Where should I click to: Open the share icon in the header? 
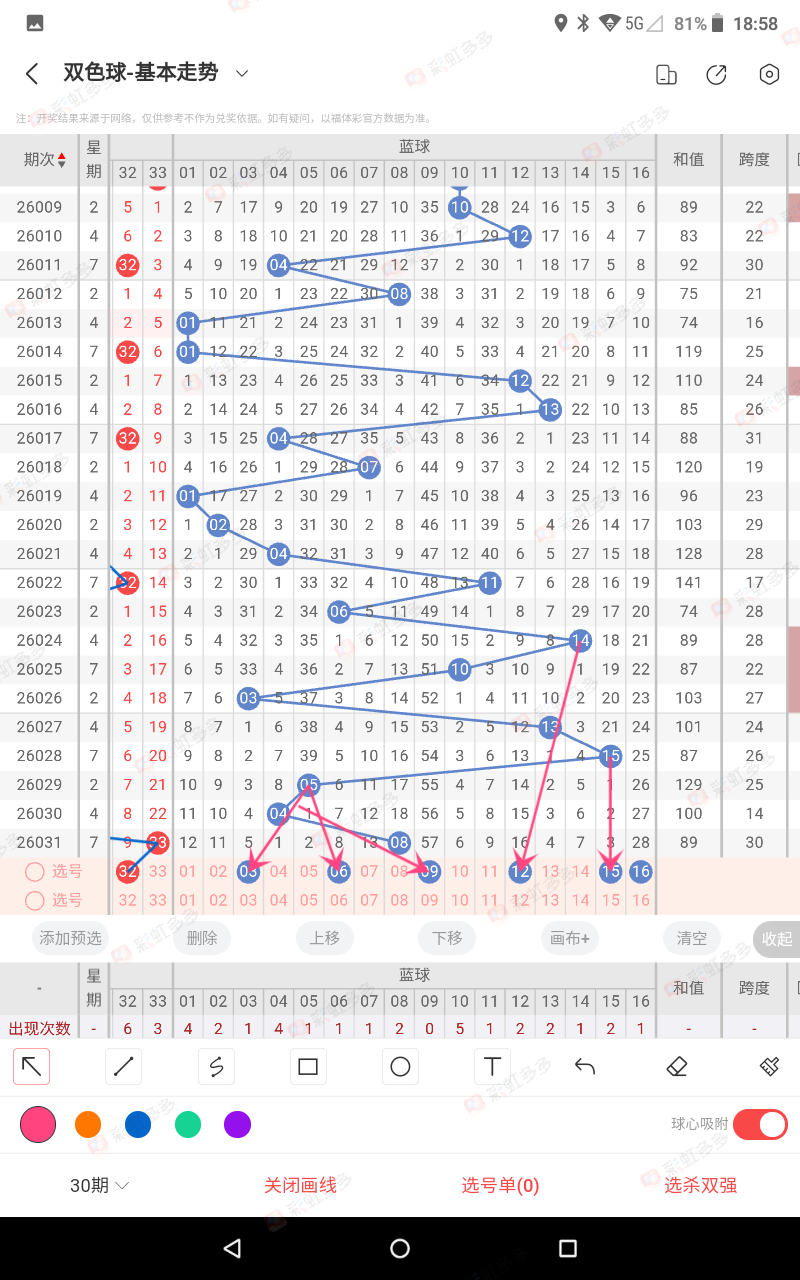[716, 75]
